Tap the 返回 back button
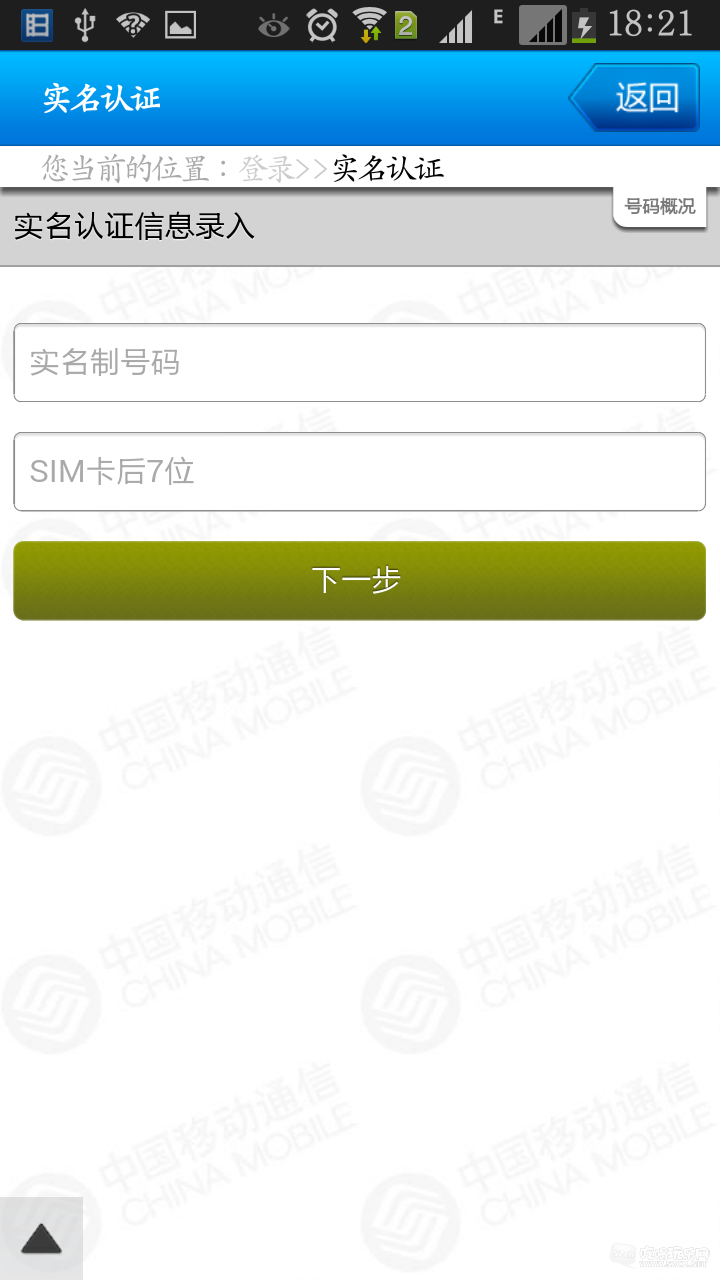Screen dimensions: 720x1280 [636, 98]
